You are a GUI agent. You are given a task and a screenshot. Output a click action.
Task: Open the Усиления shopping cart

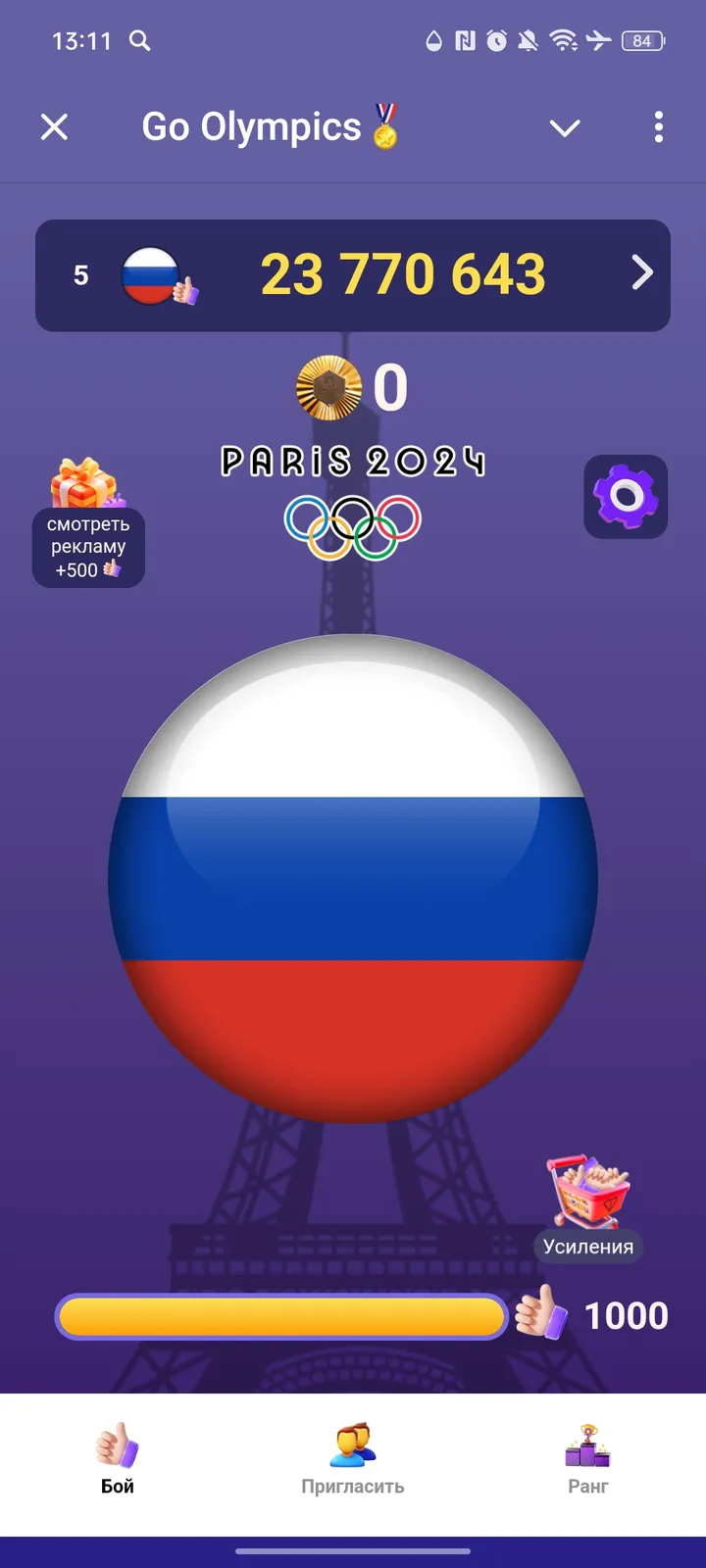589,1191
